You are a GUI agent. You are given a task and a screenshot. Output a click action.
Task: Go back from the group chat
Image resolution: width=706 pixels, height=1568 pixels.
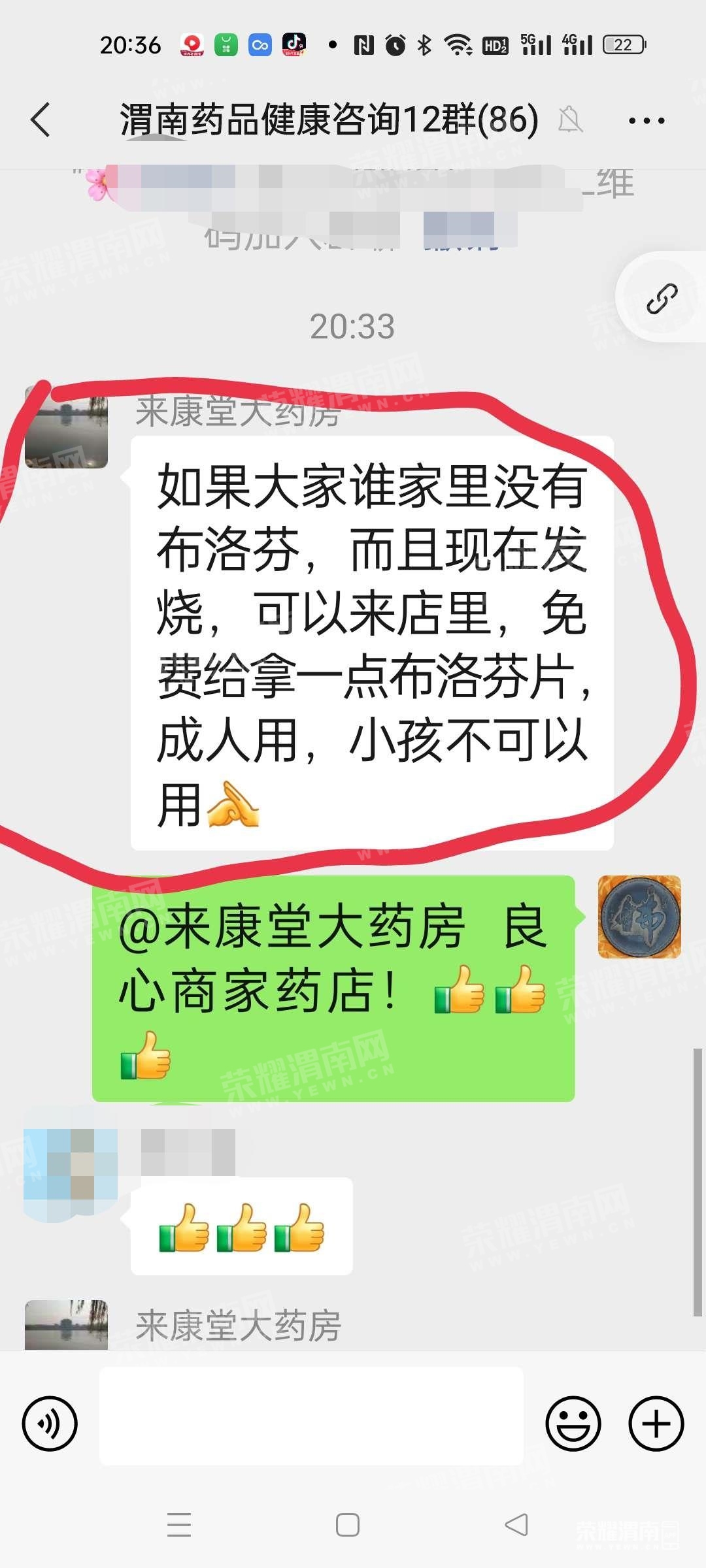(41, 120)
